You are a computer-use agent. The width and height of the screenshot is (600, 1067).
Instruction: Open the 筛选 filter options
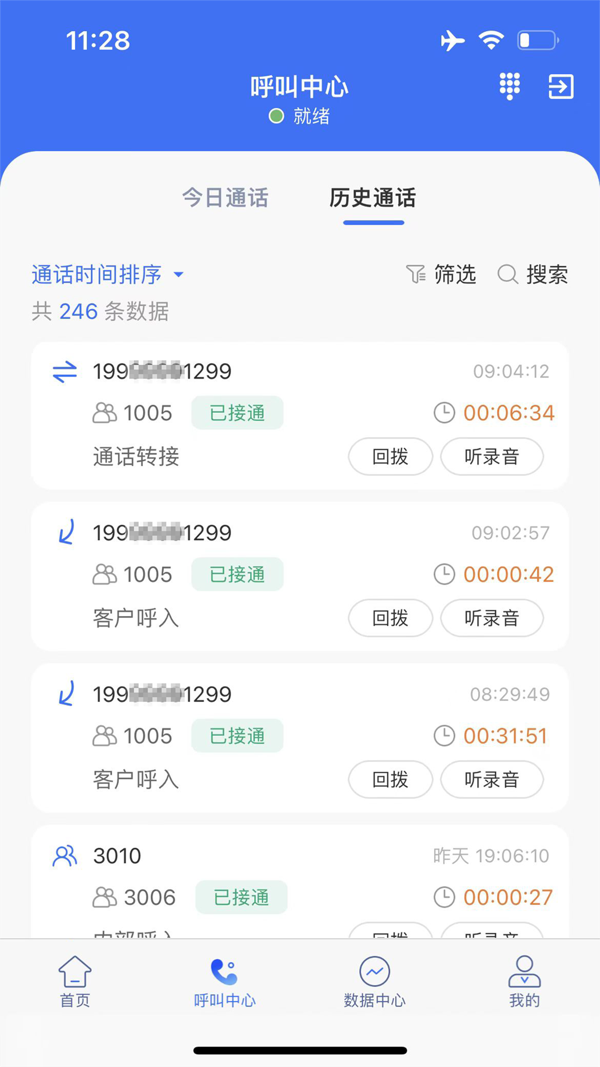click(x=441, y=275)
